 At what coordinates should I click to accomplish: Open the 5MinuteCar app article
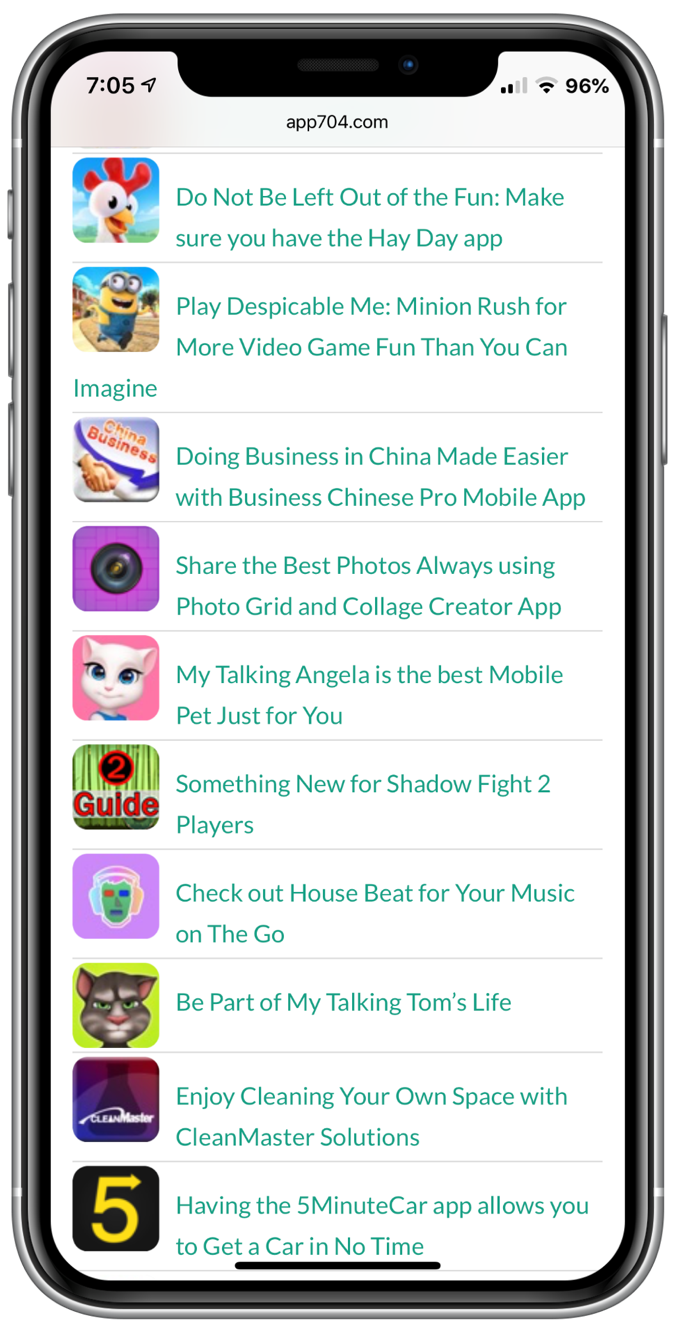(x=382, y=1225)
